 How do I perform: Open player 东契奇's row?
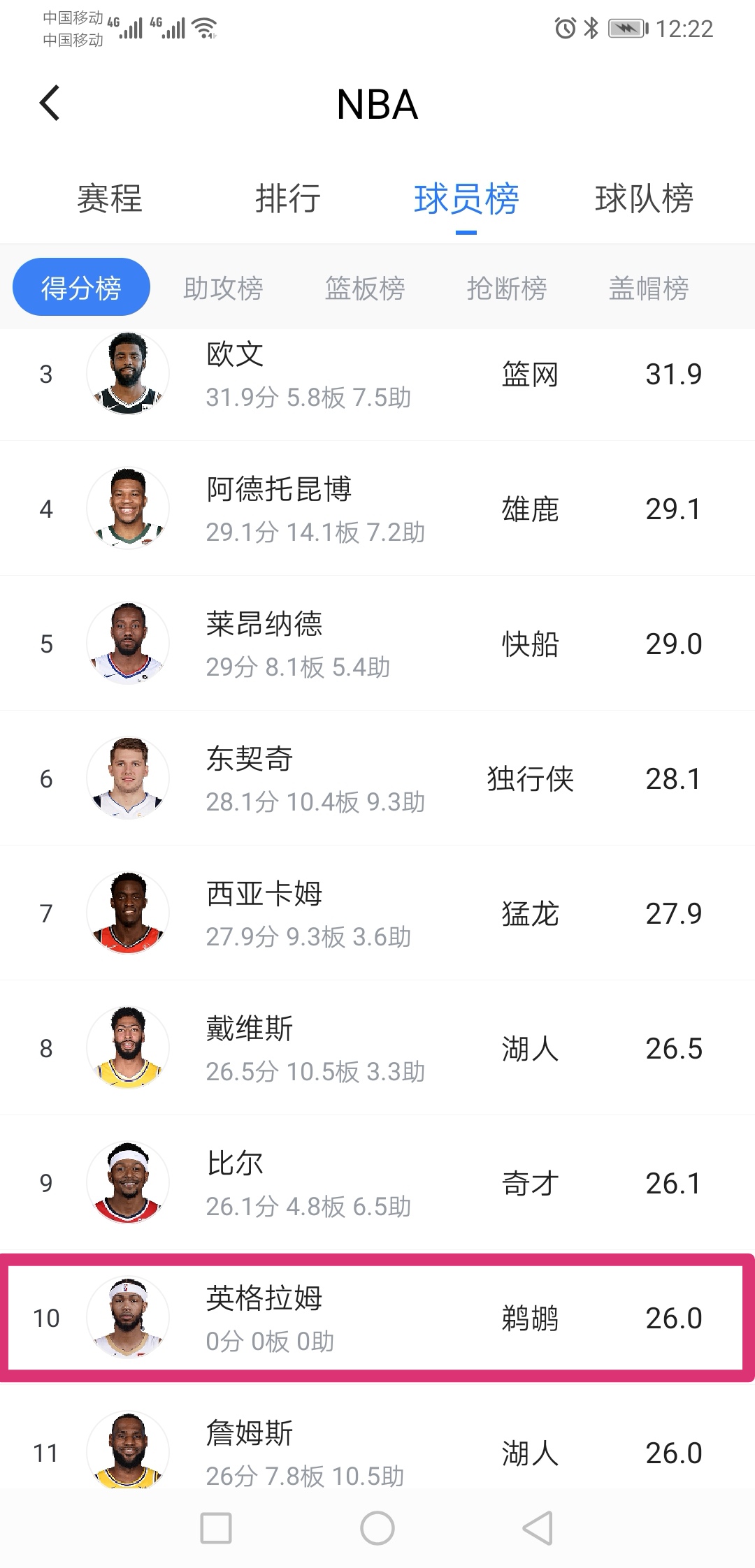(x=377, y=779)
